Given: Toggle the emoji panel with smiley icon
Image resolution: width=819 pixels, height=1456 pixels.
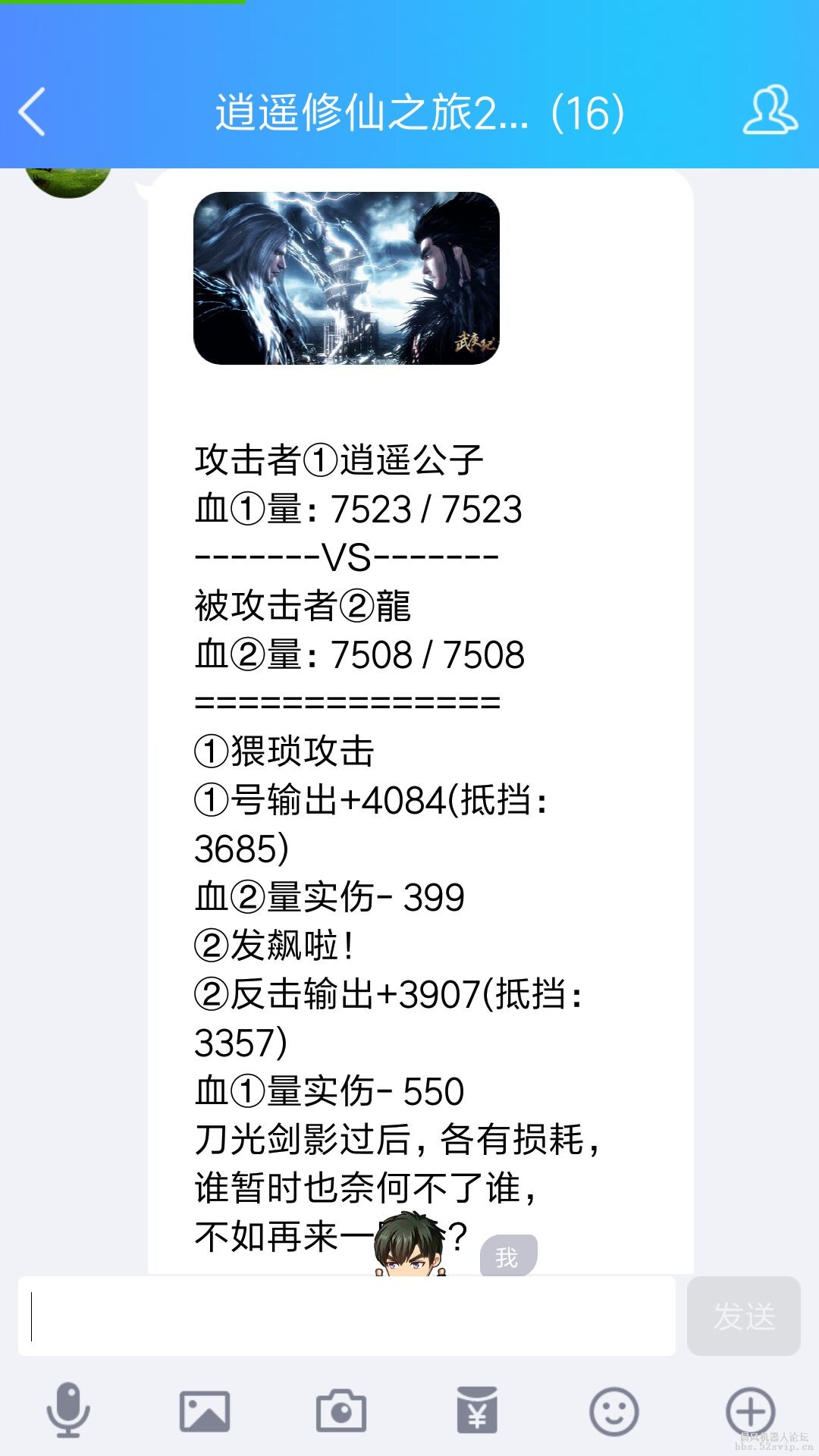Looking at the screenshot, I should (614, 1412).
